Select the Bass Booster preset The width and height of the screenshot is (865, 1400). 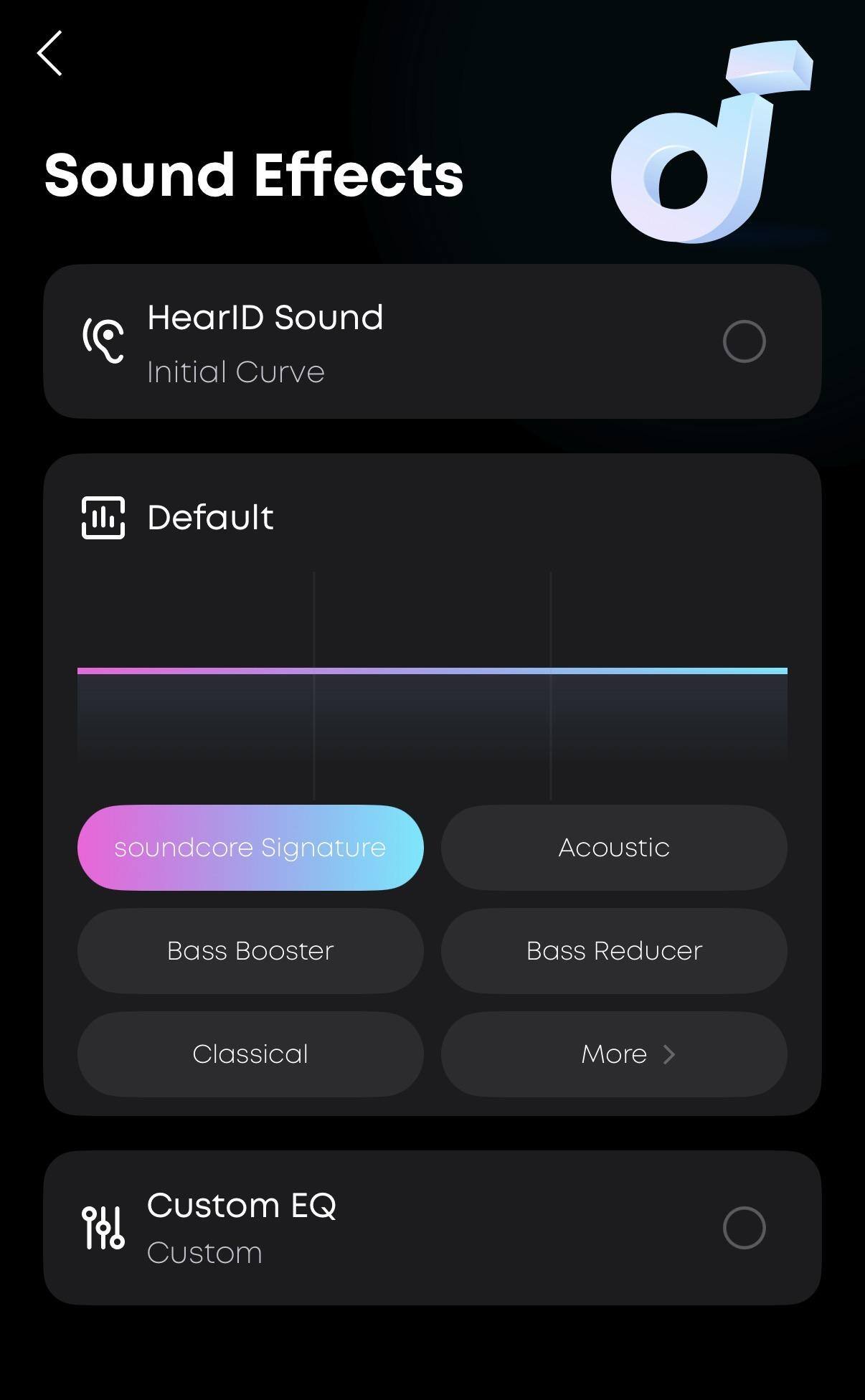click(250, 951)
